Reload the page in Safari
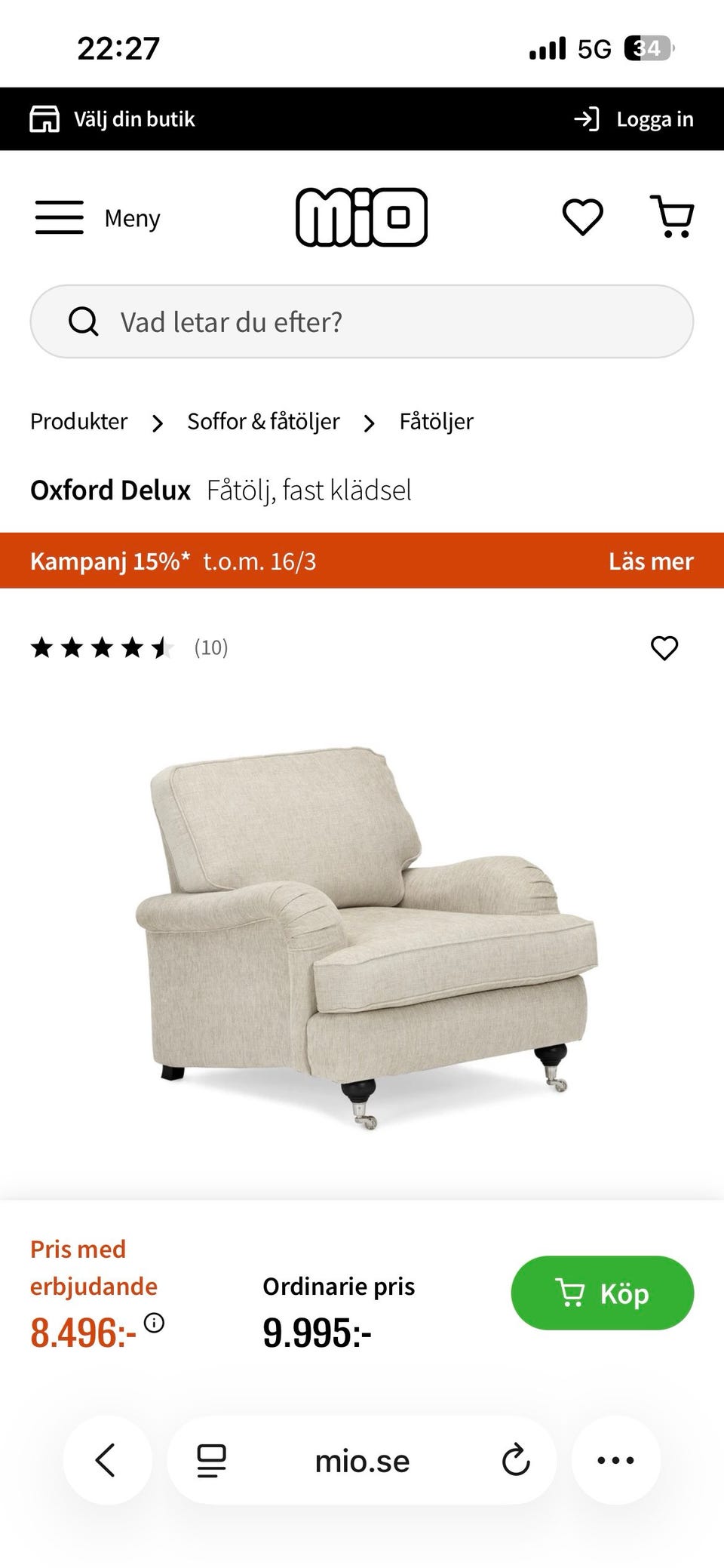724x1568 pixels. tap(514, 1459)
